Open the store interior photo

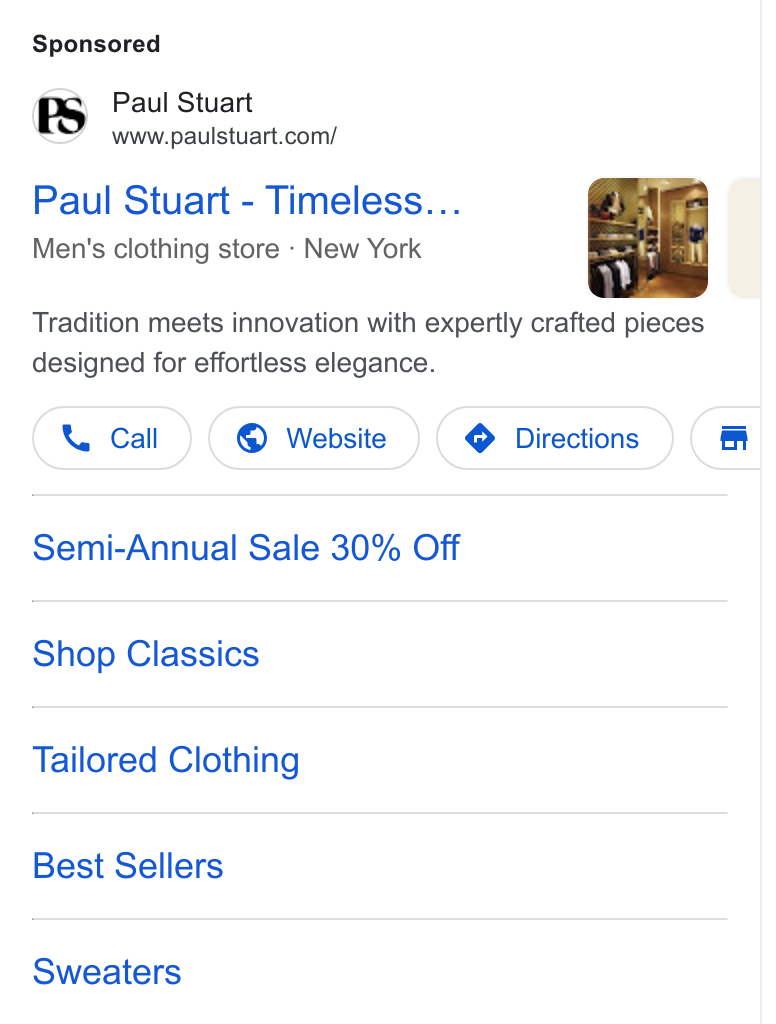click(x=648, y=238)
